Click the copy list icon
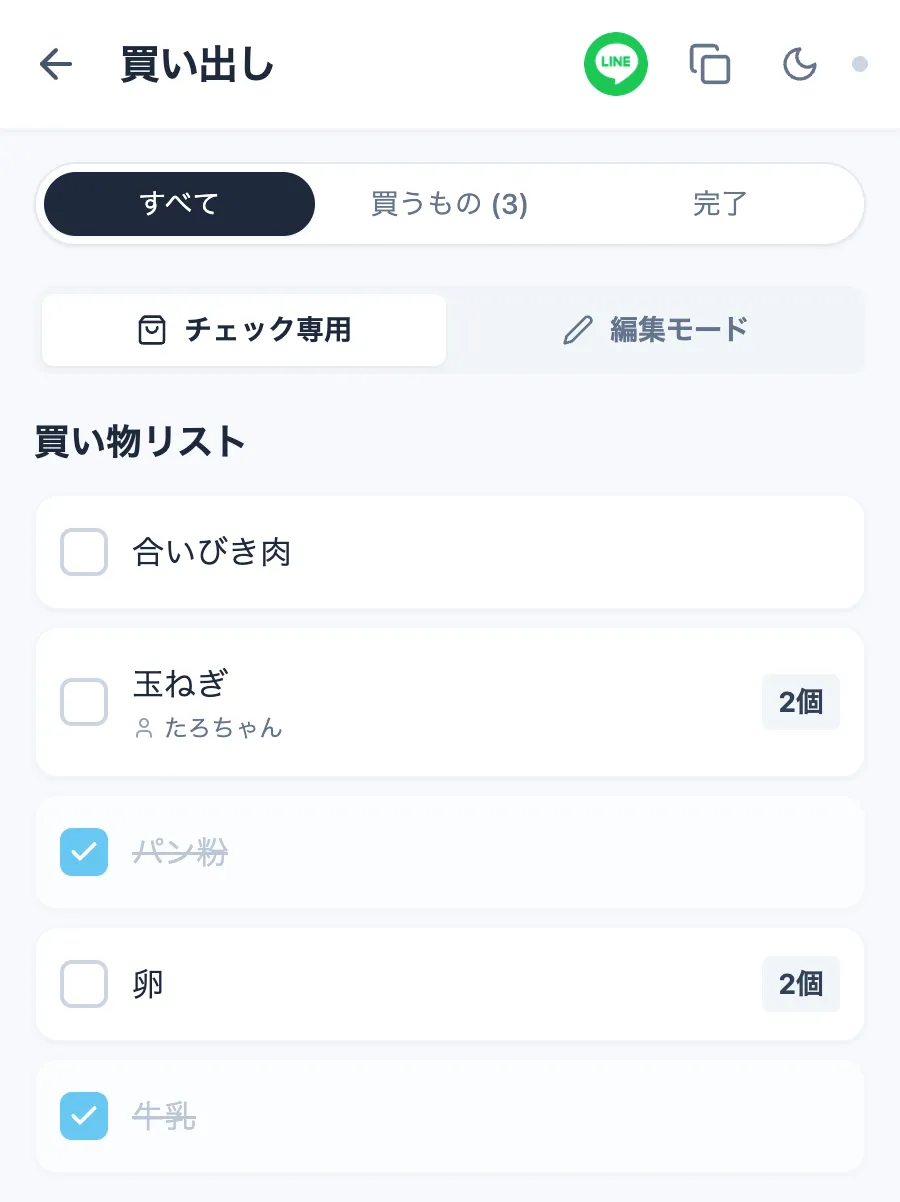Viewport: 900px width, 1202px height. point(709,63)
